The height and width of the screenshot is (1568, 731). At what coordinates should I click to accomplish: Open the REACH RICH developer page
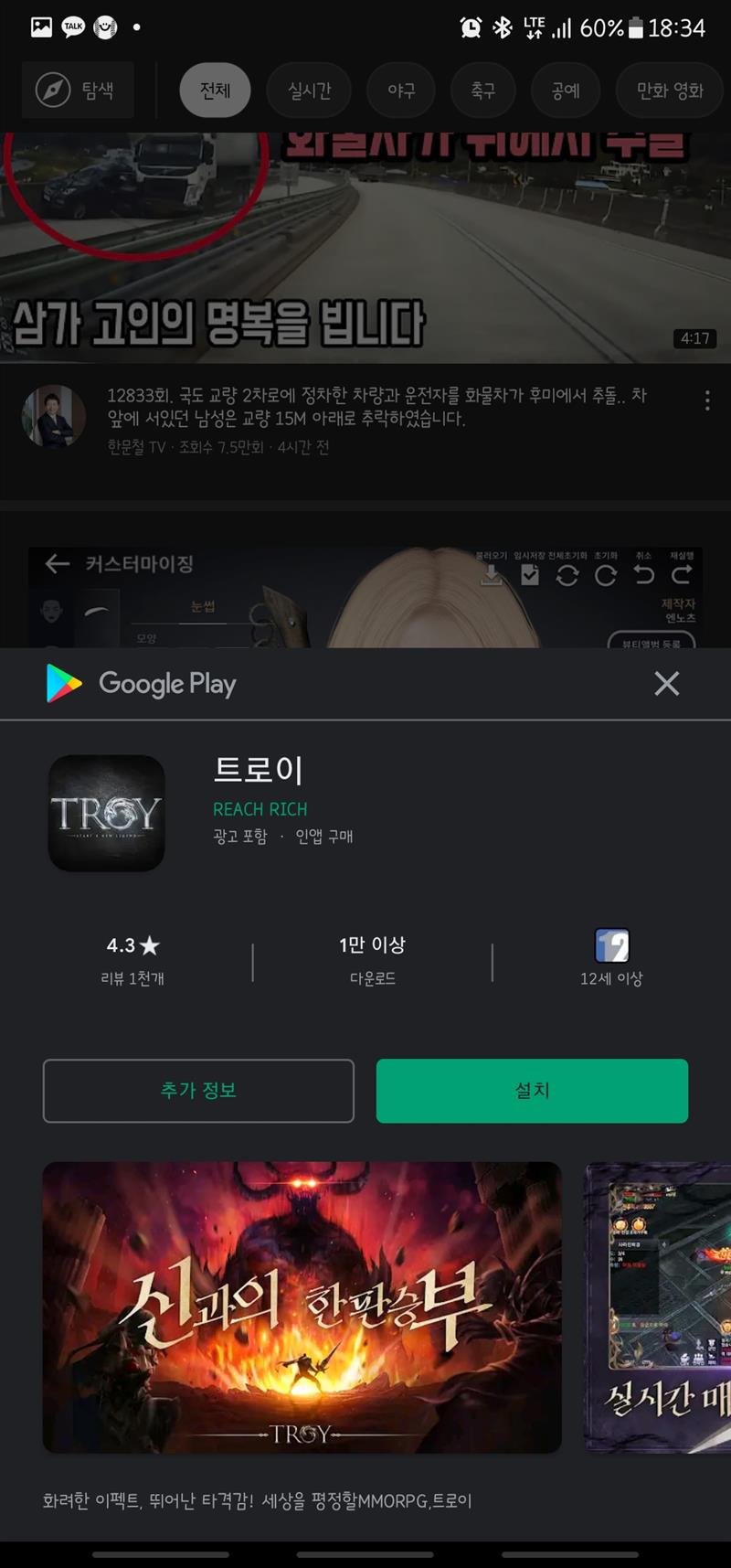point(260,809)
